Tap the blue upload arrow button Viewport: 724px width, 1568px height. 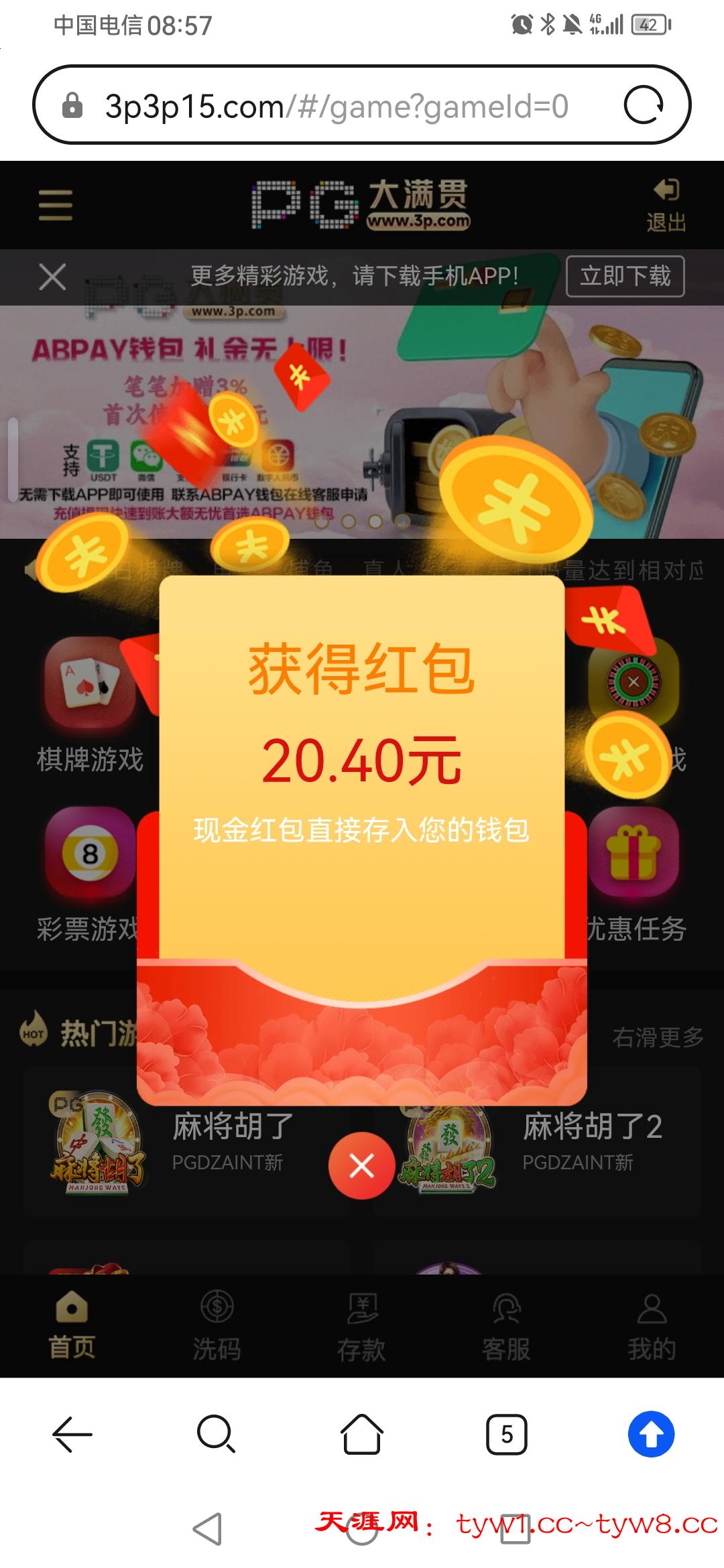(x=651, y=1434)
